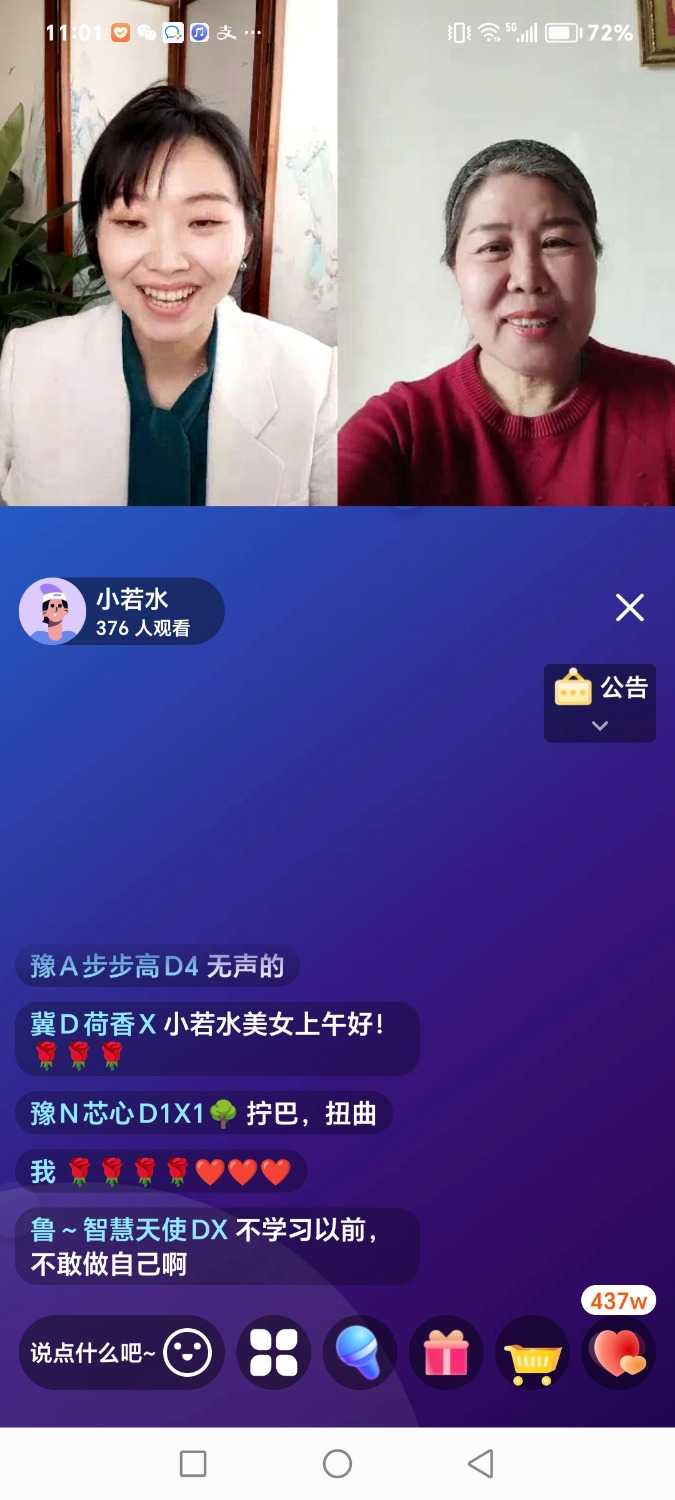Tap the 说点什么吧 comment field
The image size is (675, 1500).
click(92, 1353)
